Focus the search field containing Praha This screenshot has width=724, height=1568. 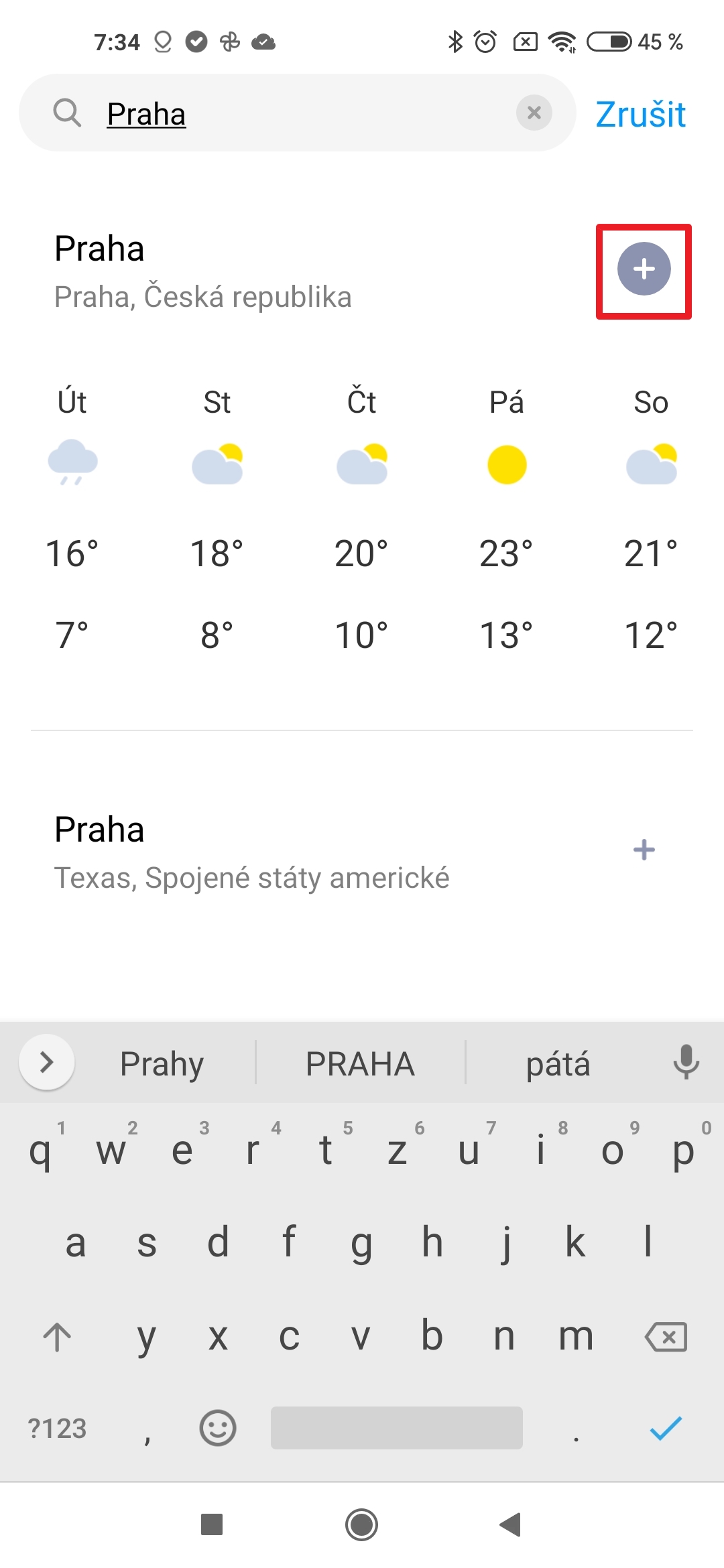[x=302, y=114]
